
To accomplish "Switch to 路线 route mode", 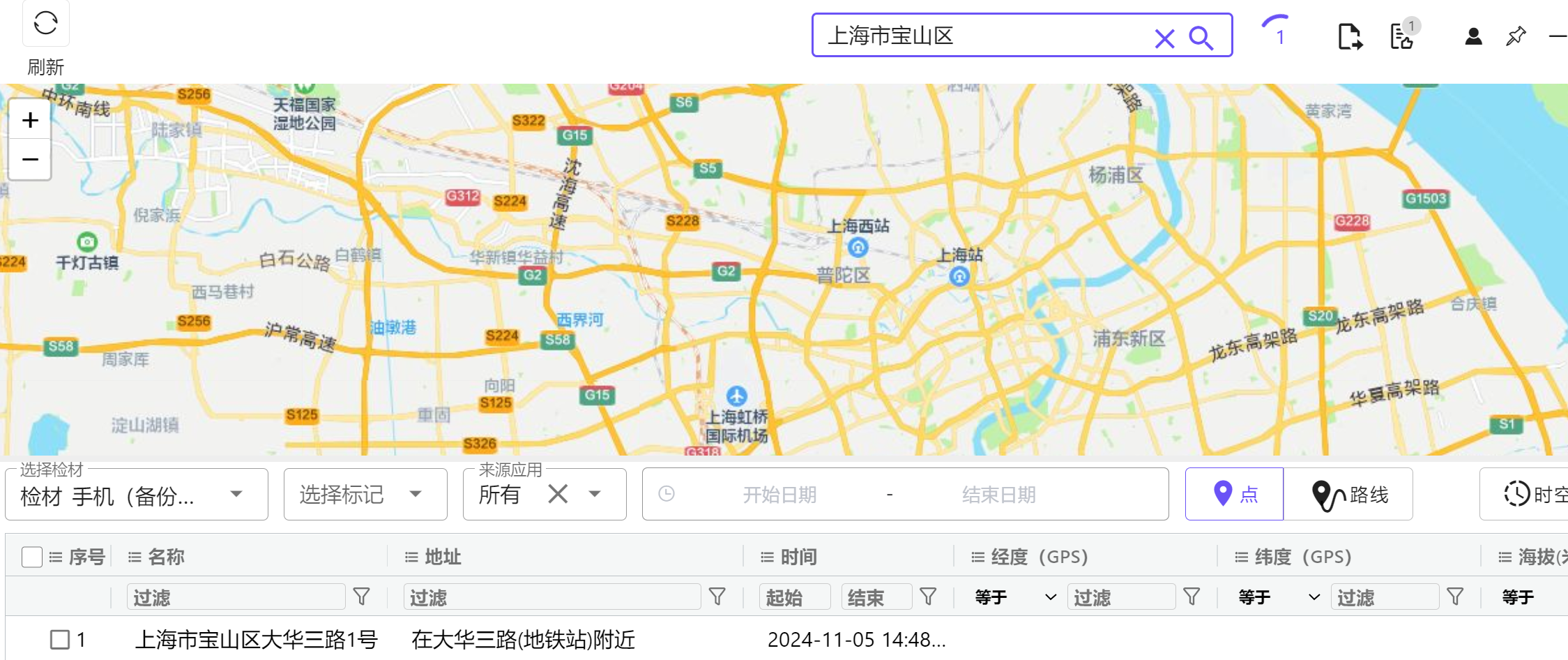I will (x=1348, y=494).
